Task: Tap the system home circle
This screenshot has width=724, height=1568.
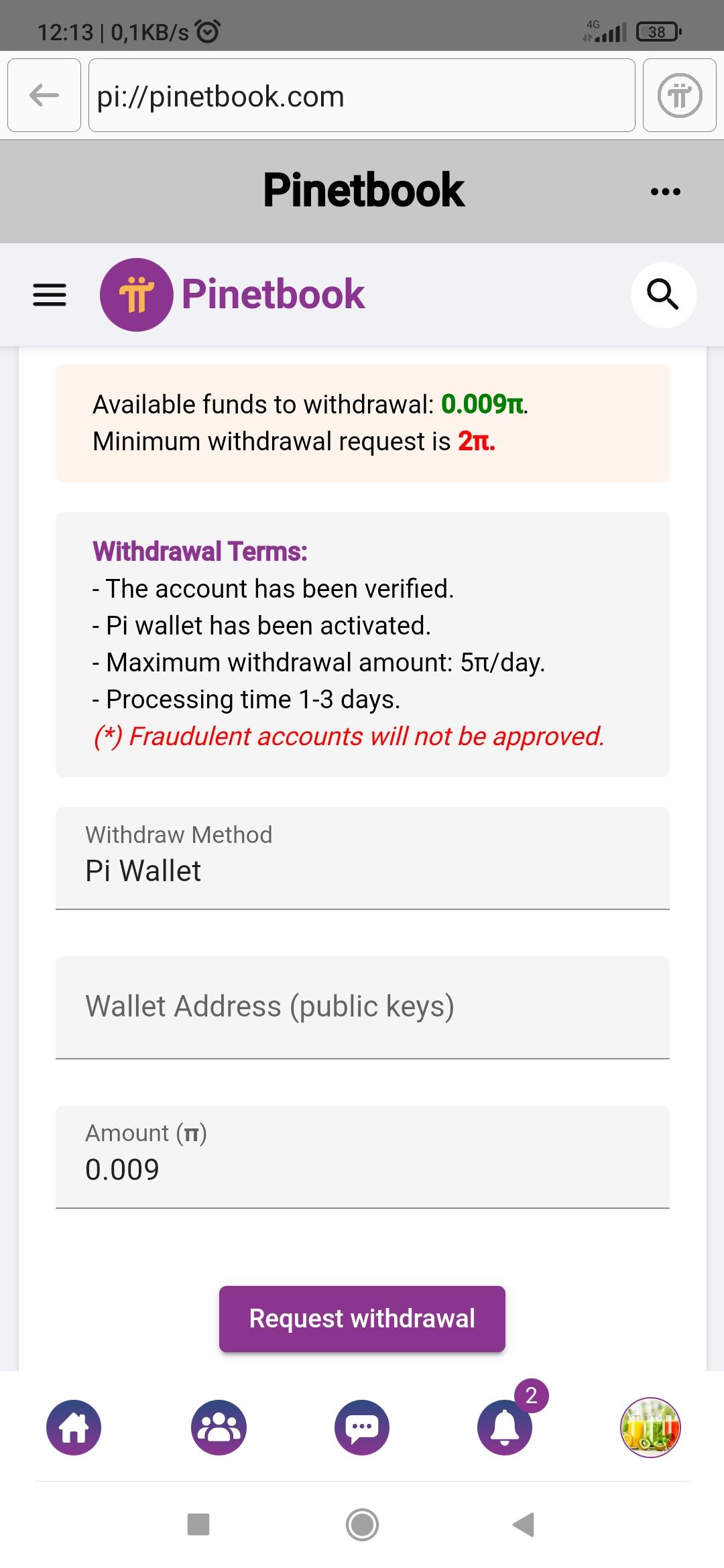Action: click(362, 1524)
